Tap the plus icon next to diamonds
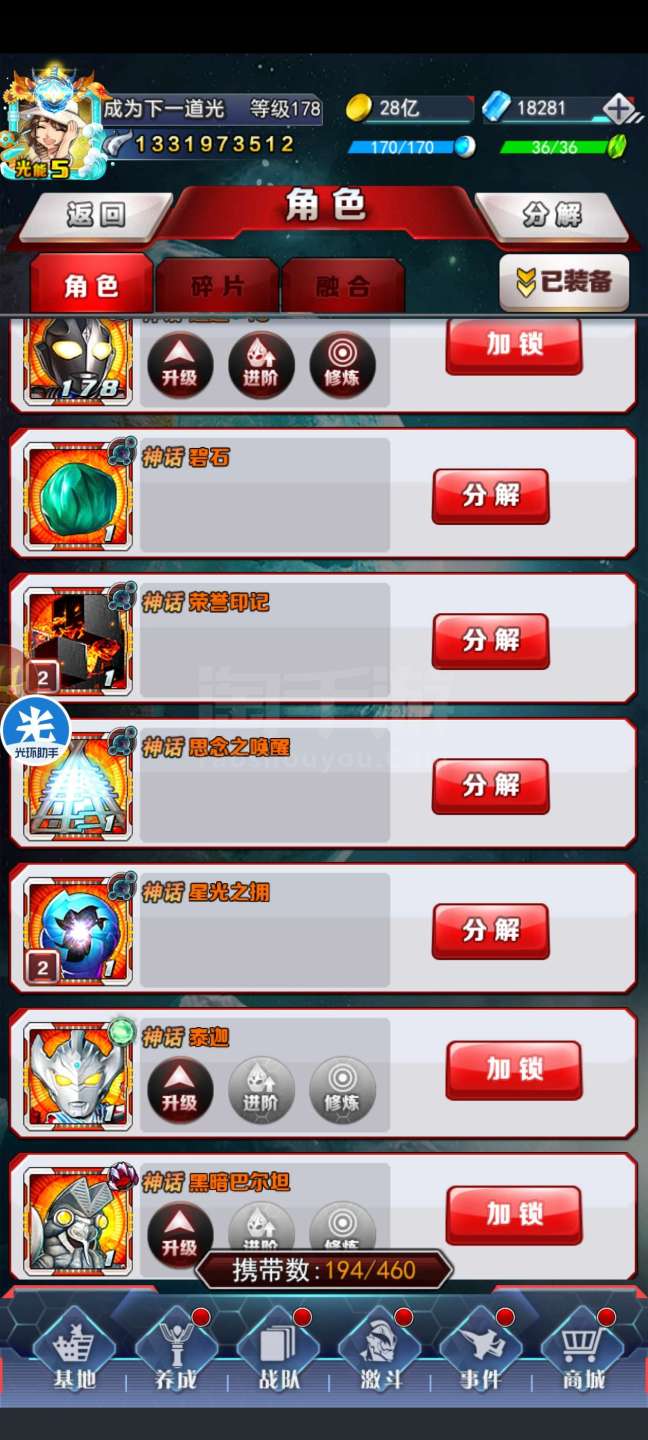Image resolution: width=648 pixels, height=1440 pixels. coord(619,109)
